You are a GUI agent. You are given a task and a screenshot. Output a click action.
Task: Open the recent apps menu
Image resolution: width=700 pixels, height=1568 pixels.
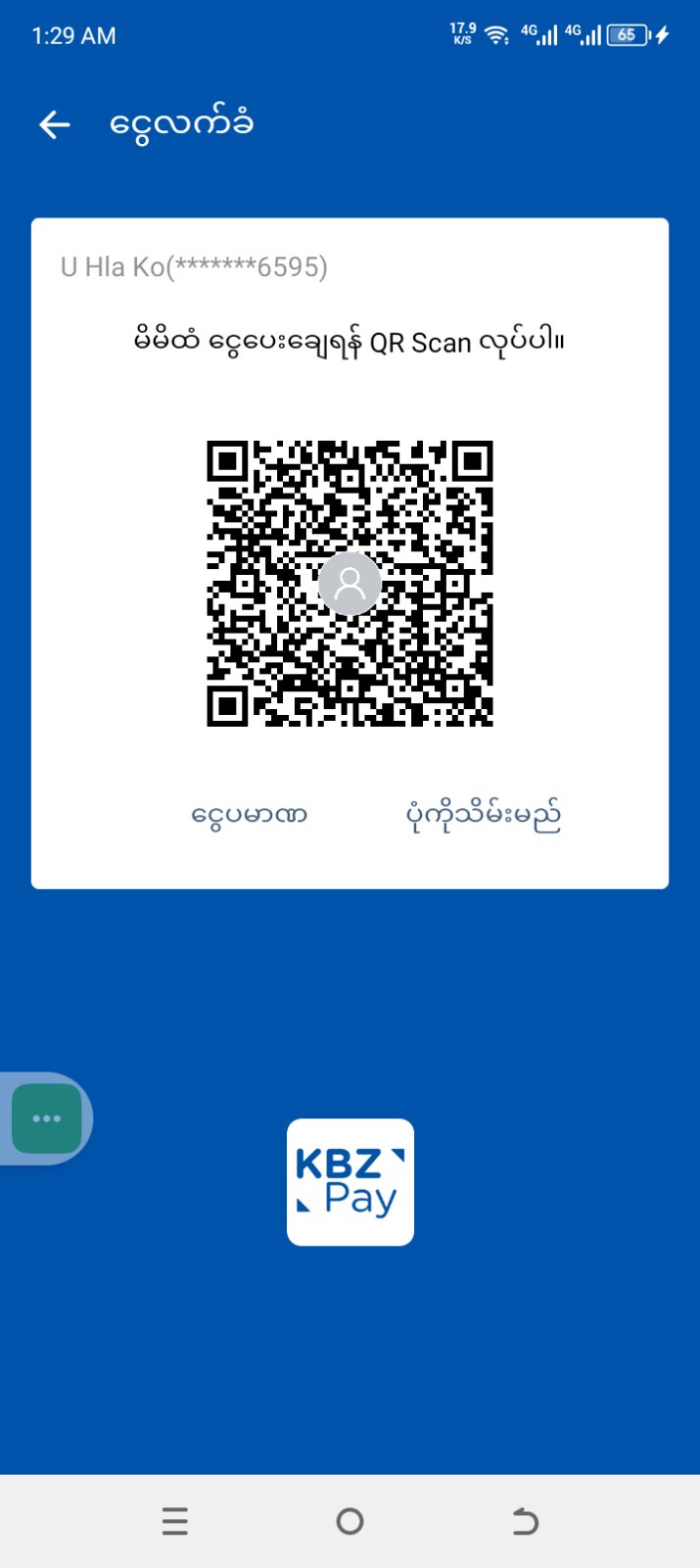(x=175, y=1521)
